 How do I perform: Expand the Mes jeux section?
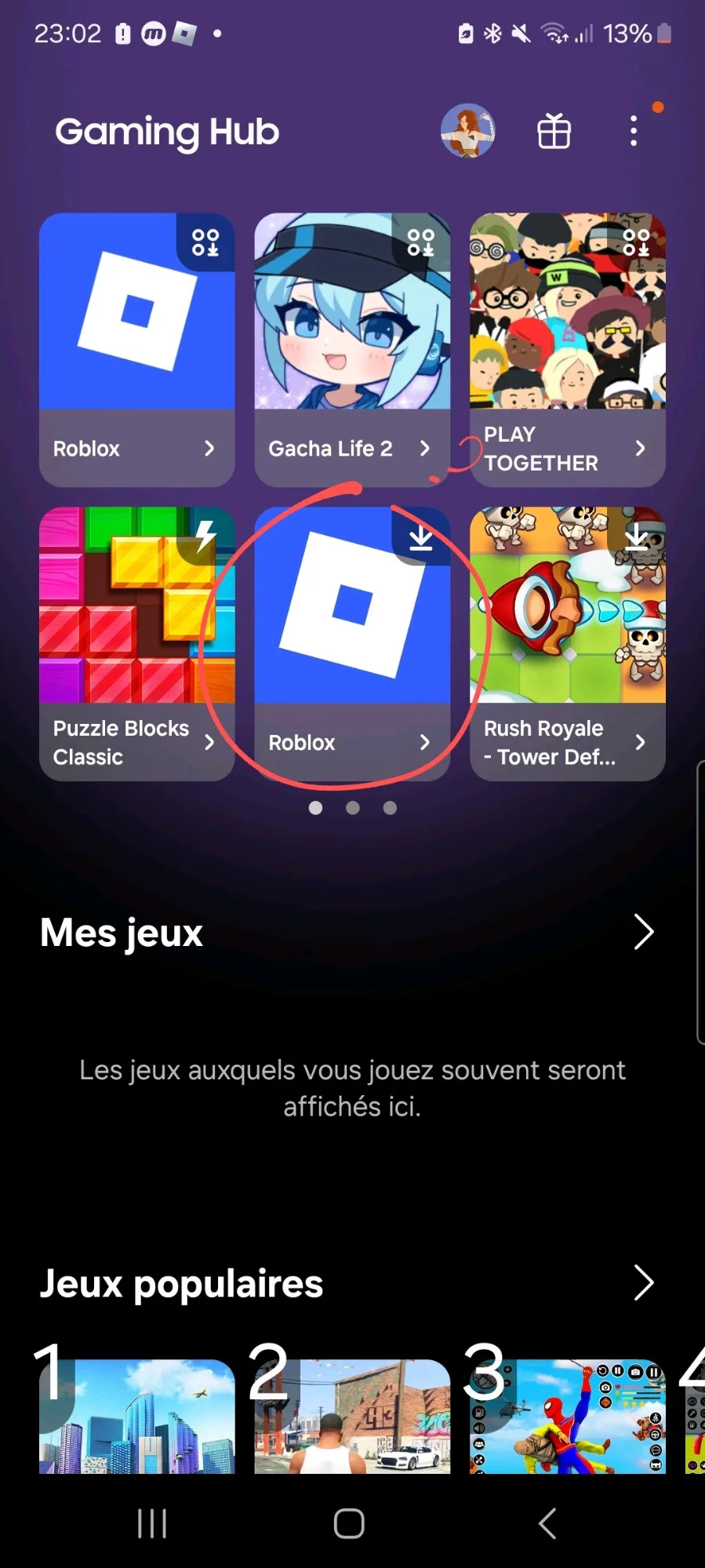[643, 933]
